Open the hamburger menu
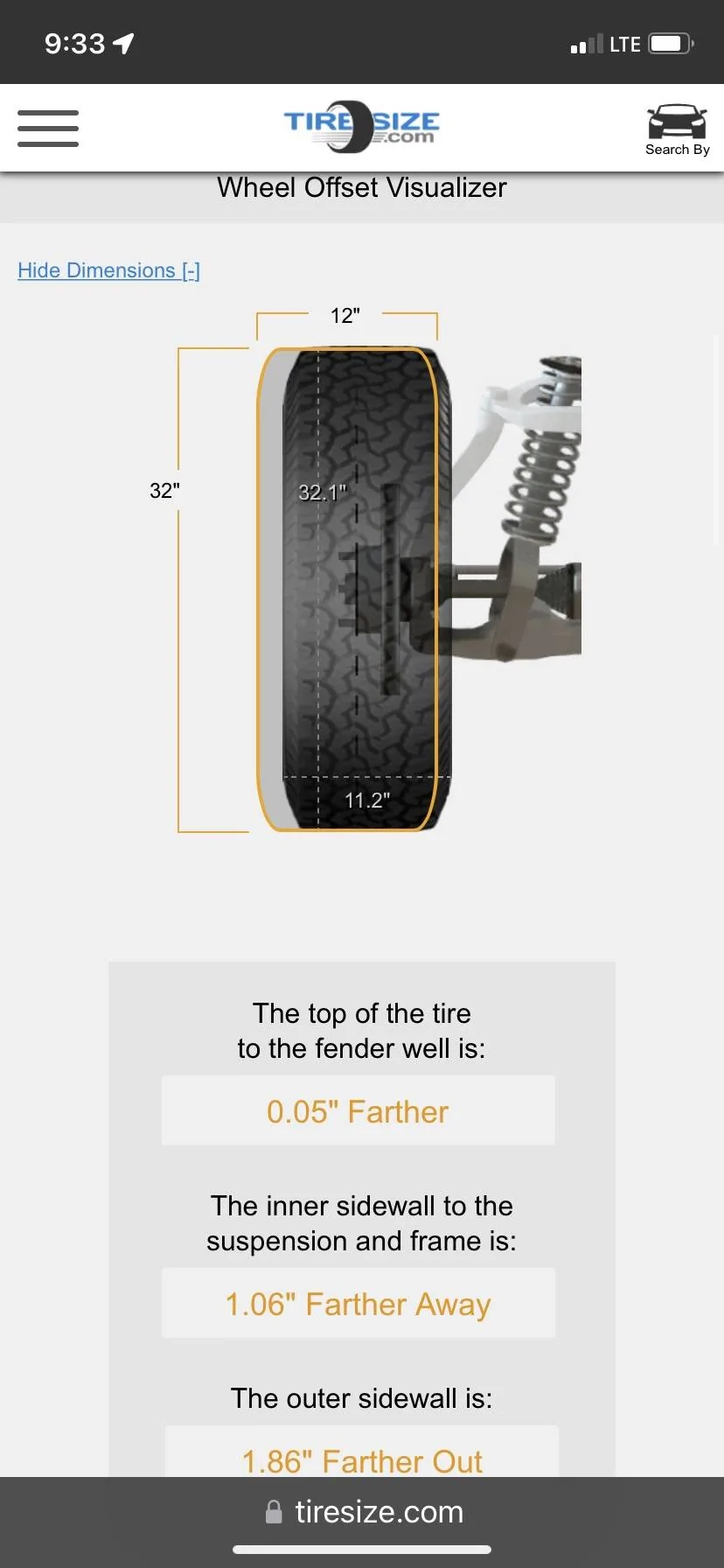The width and height of the screenshot is (724, 1568). 48,128
